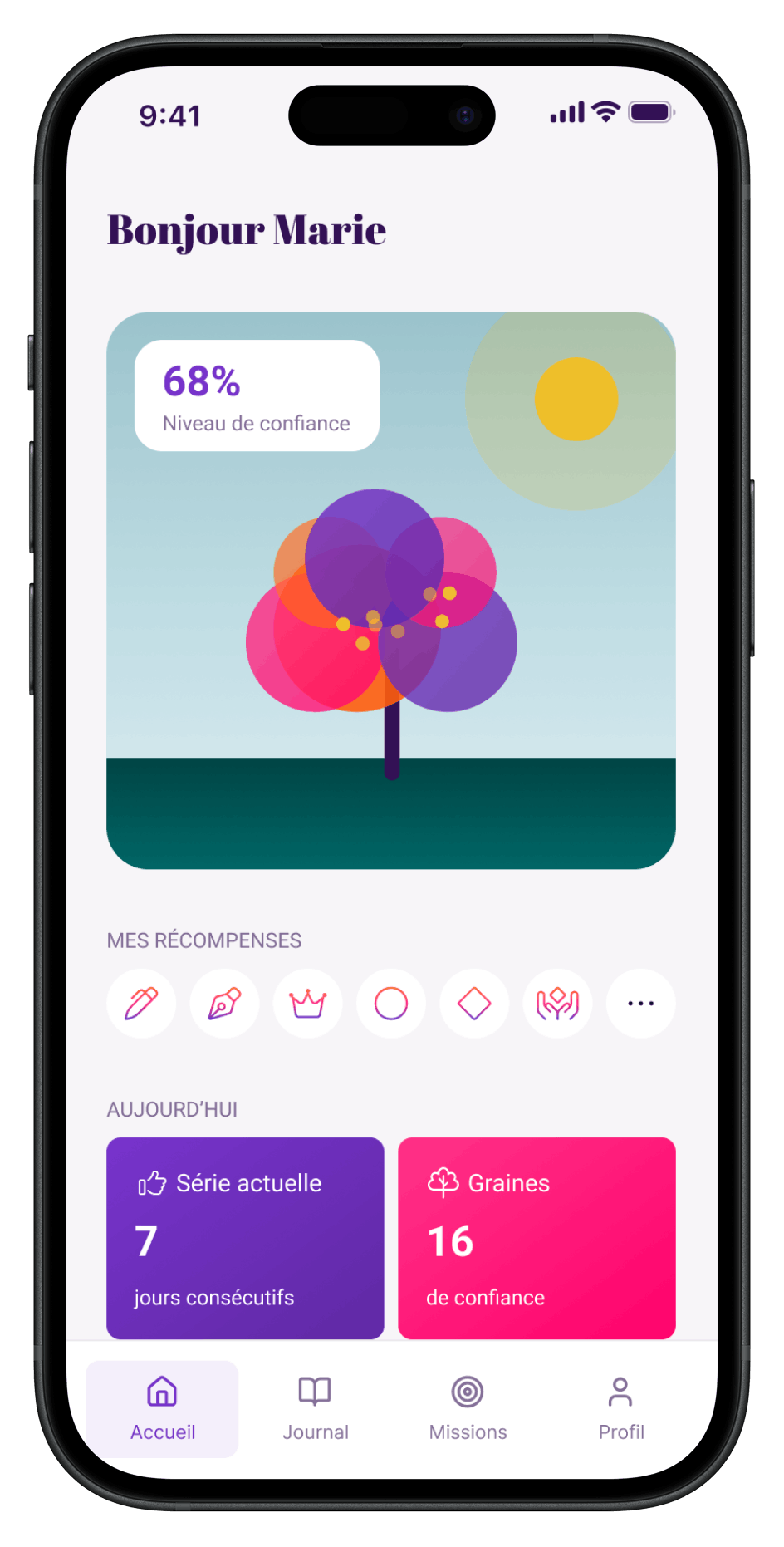This screenshot has width=784, height=1547.
Task: Select the Accueil home tab
Action: coord(162,1408)
